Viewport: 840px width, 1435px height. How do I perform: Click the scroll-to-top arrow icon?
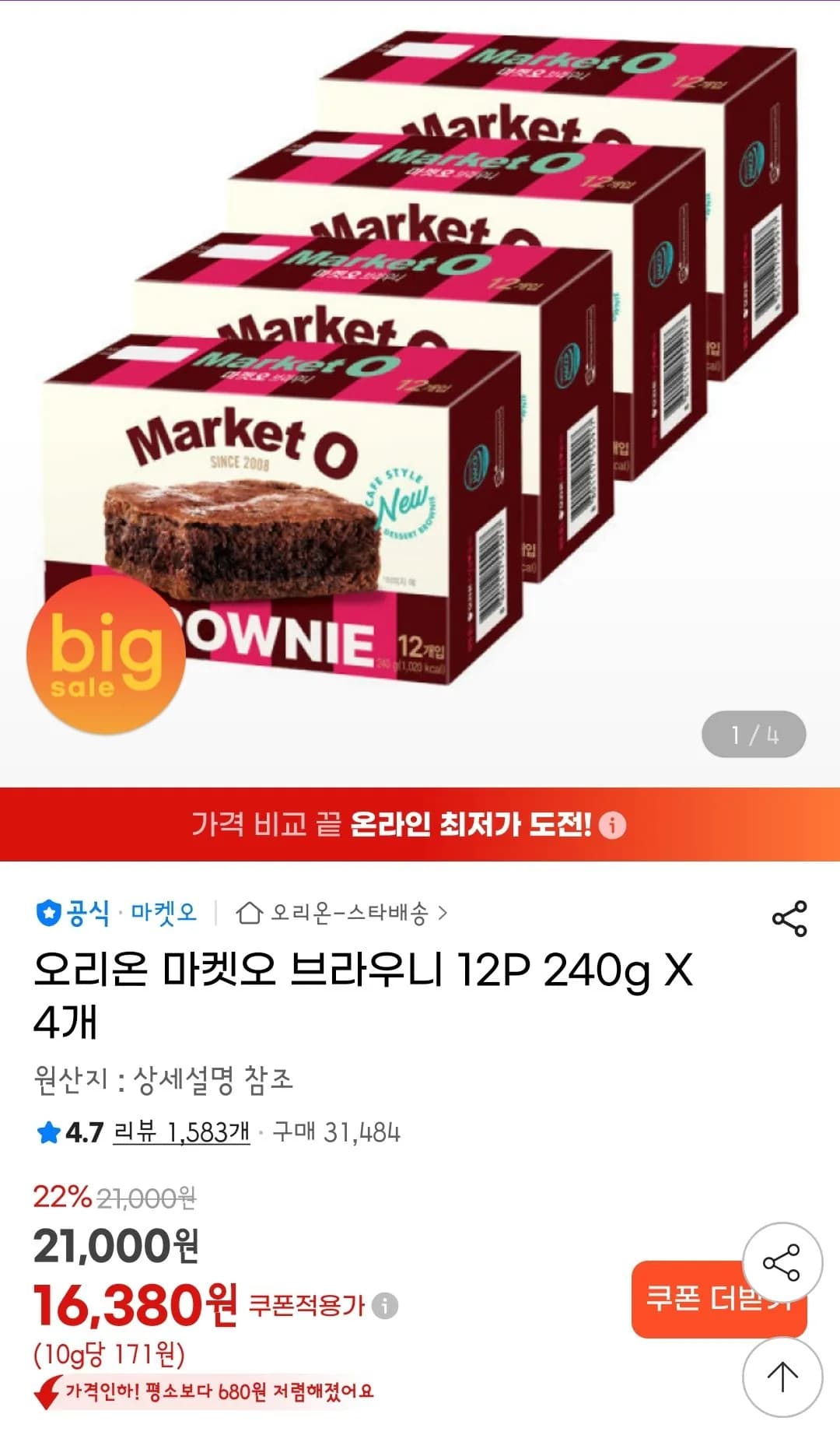[784, 1377]
